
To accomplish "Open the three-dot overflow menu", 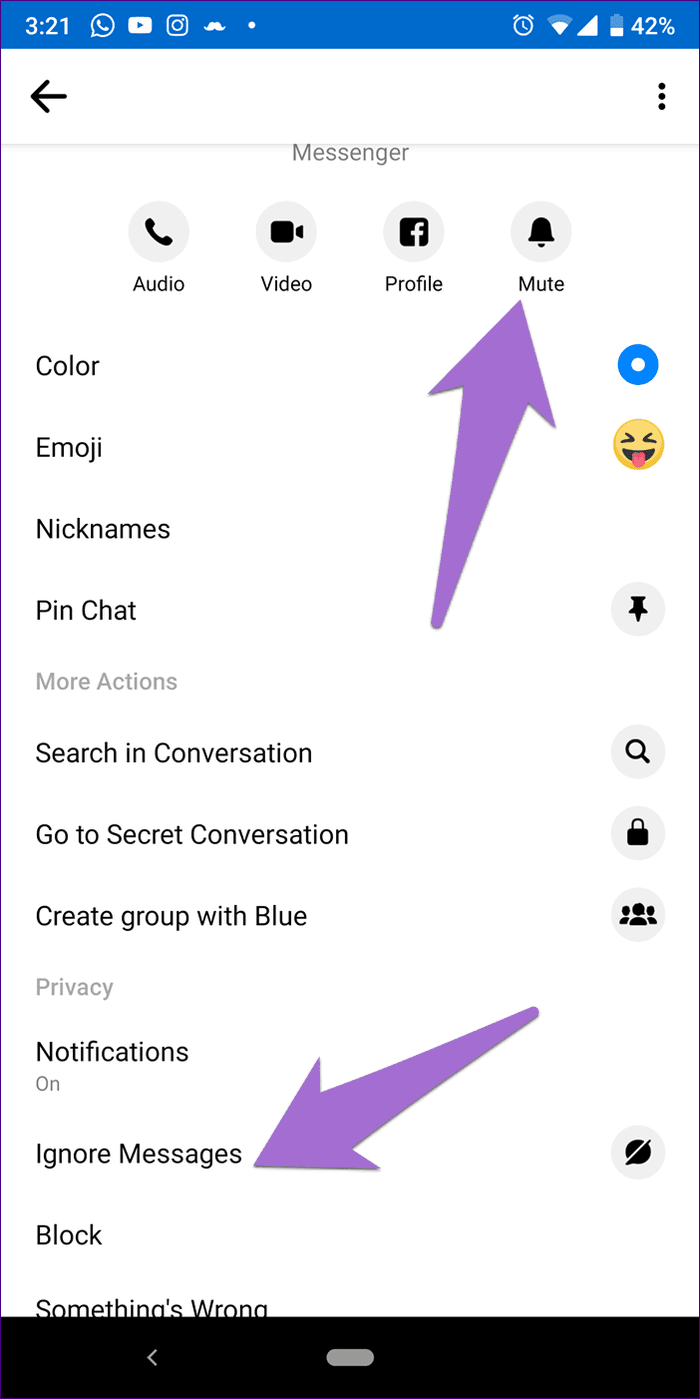I will pos(661,97).
